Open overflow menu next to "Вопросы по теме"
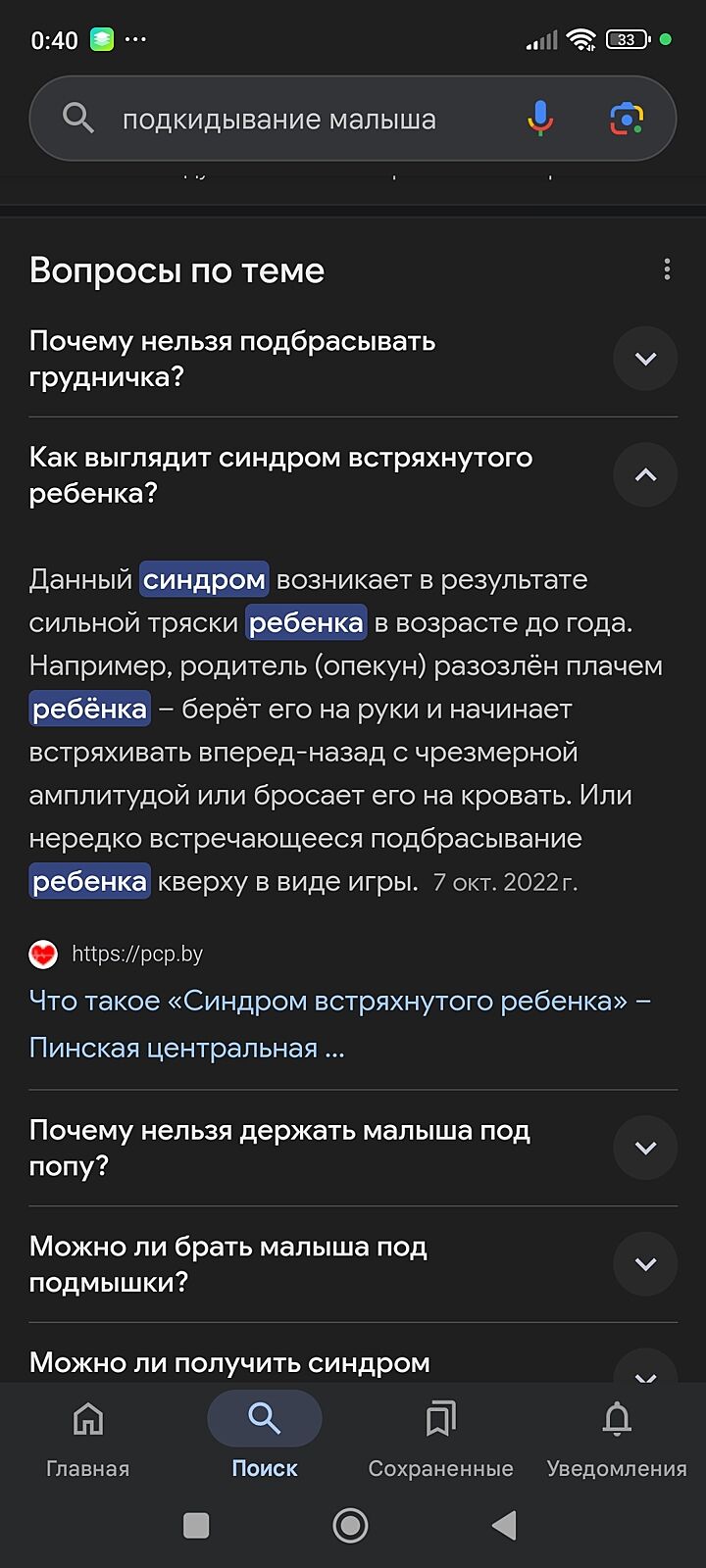 667,269
